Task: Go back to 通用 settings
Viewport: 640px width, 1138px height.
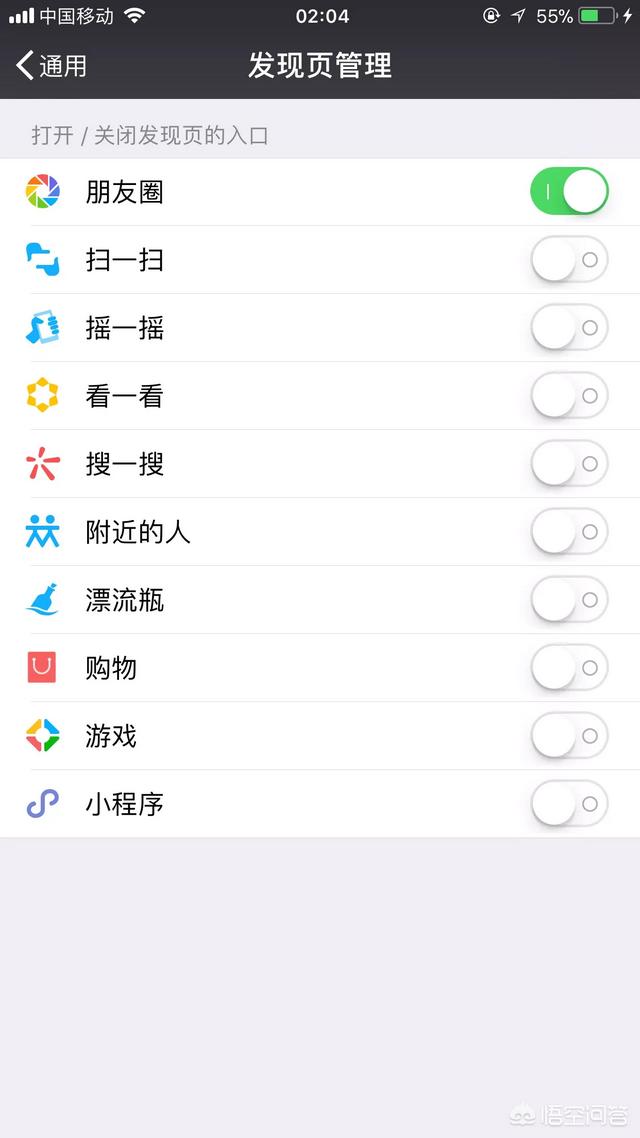Action: pyautogui.click(x=52, y=65)
